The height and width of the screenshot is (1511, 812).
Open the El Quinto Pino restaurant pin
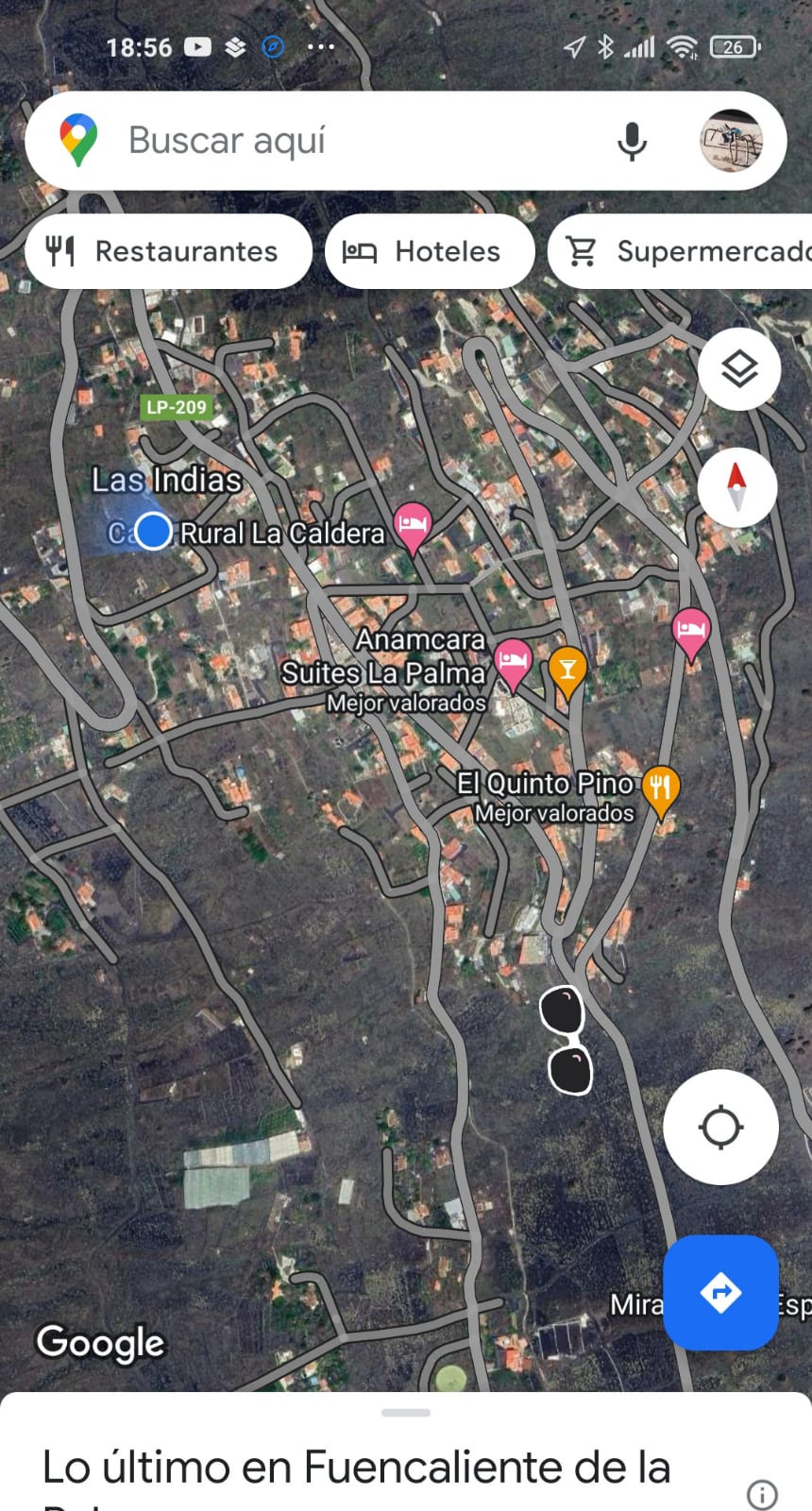coord(661,787)
